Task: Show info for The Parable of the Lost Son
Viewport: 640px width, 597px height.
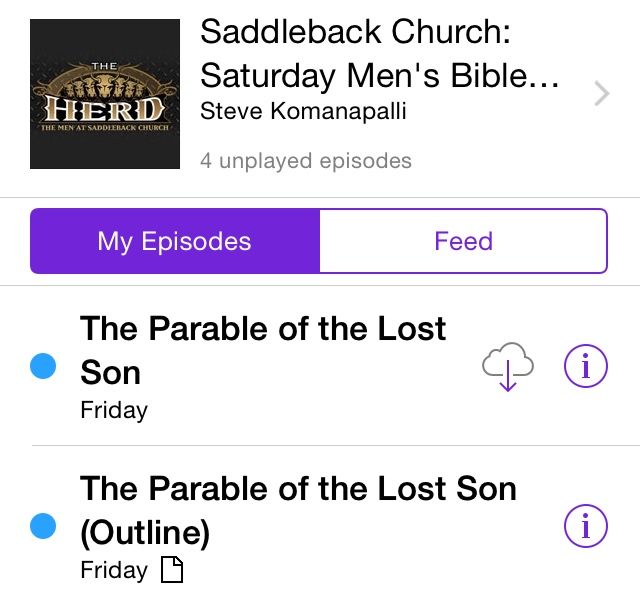Action: point(585,367)
